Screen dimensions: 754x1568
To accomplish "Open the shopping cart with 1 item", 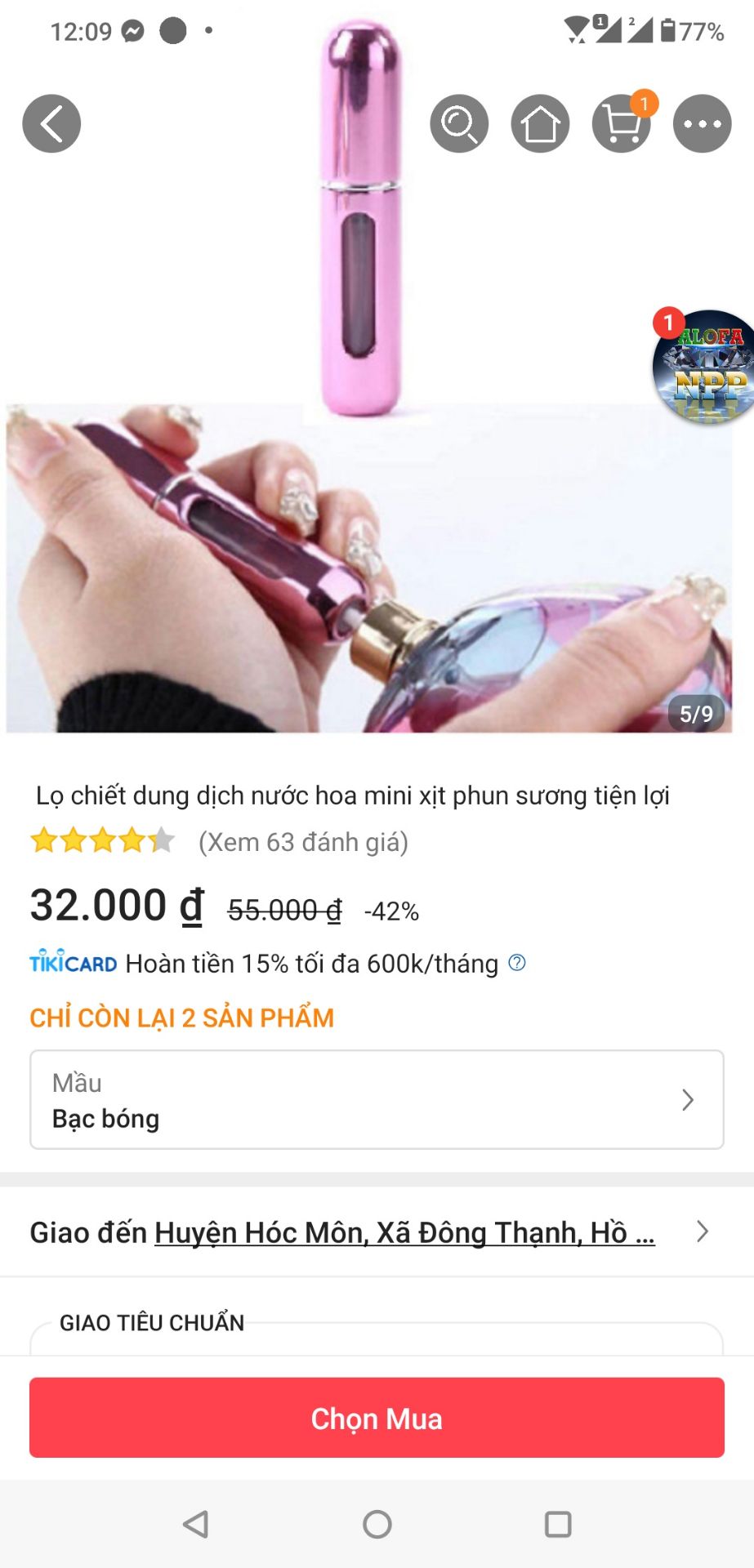I will (x=620, y=123).
